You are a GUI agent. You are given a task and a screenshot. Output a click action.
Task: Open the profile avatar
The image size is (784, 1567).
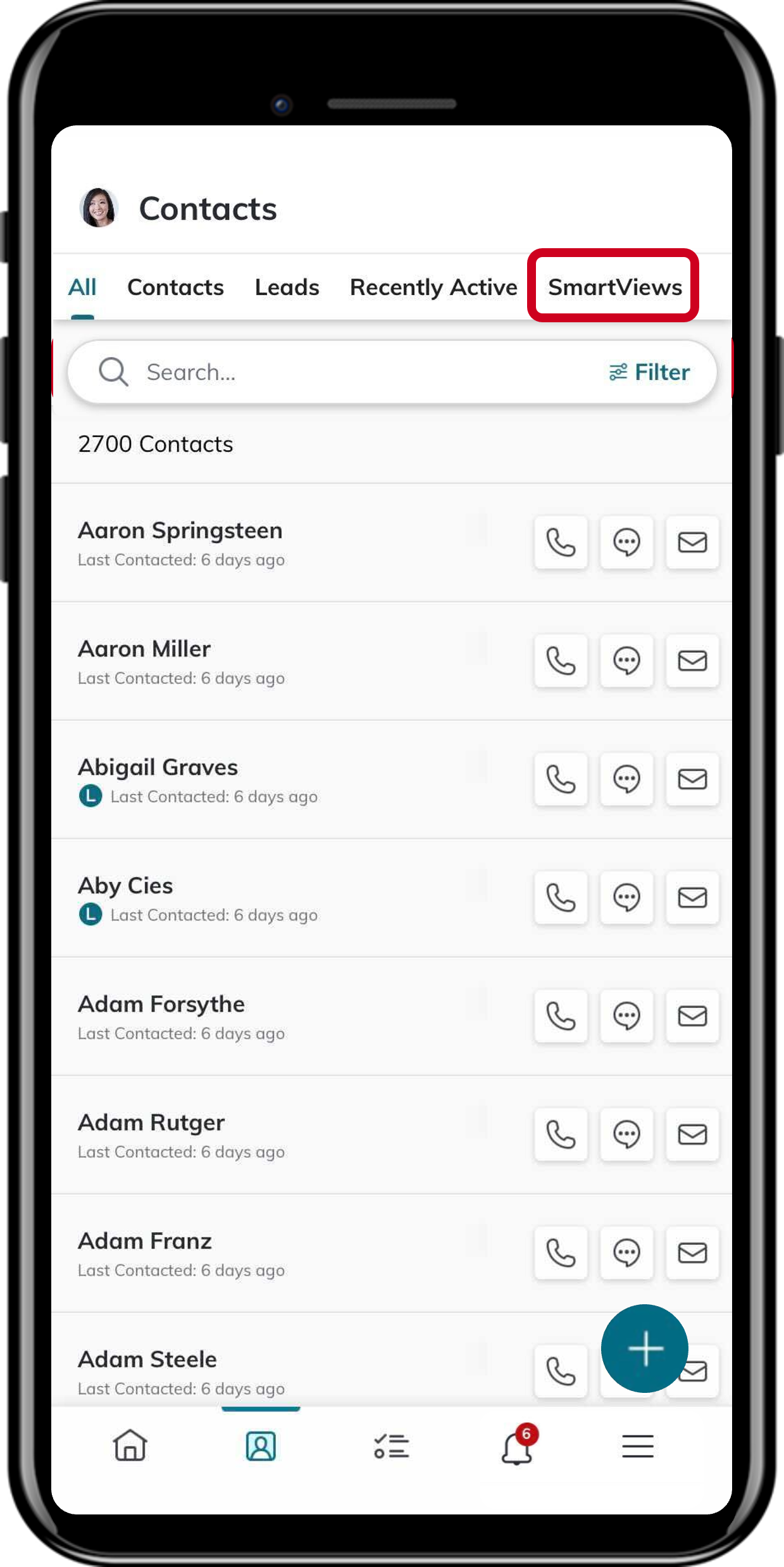coord(99,208)
